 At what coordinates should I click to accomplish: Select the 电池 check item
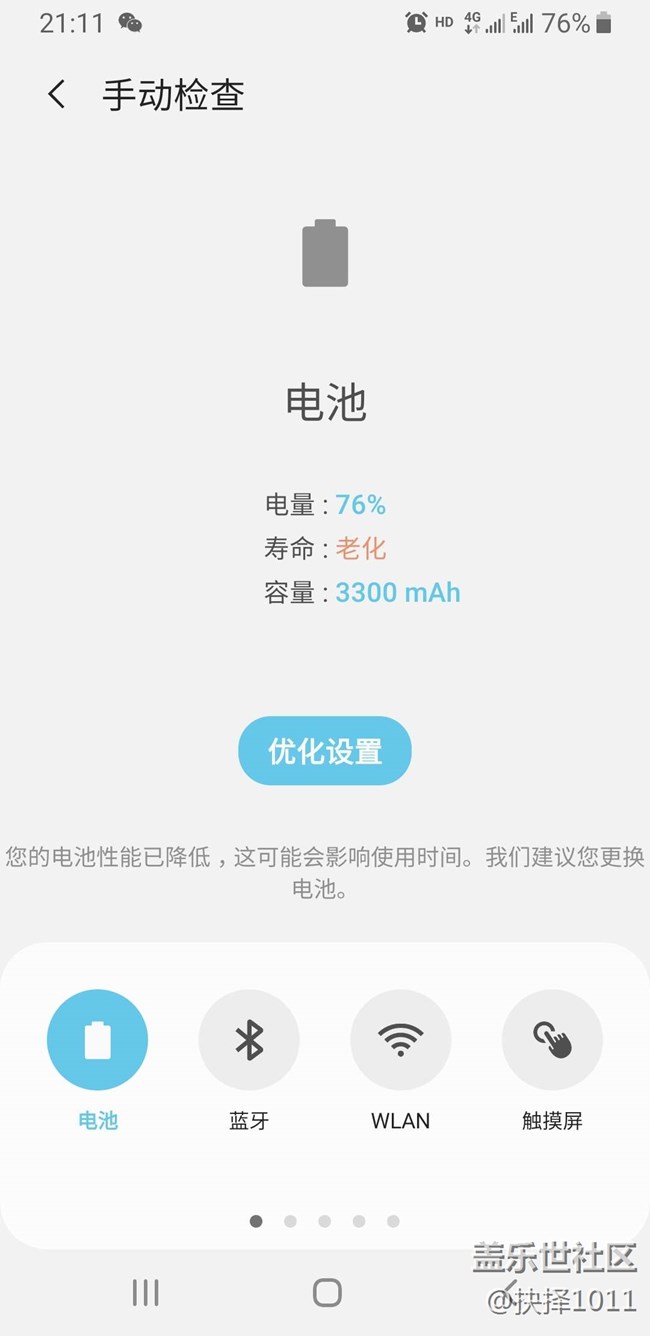click(97, 1040)
